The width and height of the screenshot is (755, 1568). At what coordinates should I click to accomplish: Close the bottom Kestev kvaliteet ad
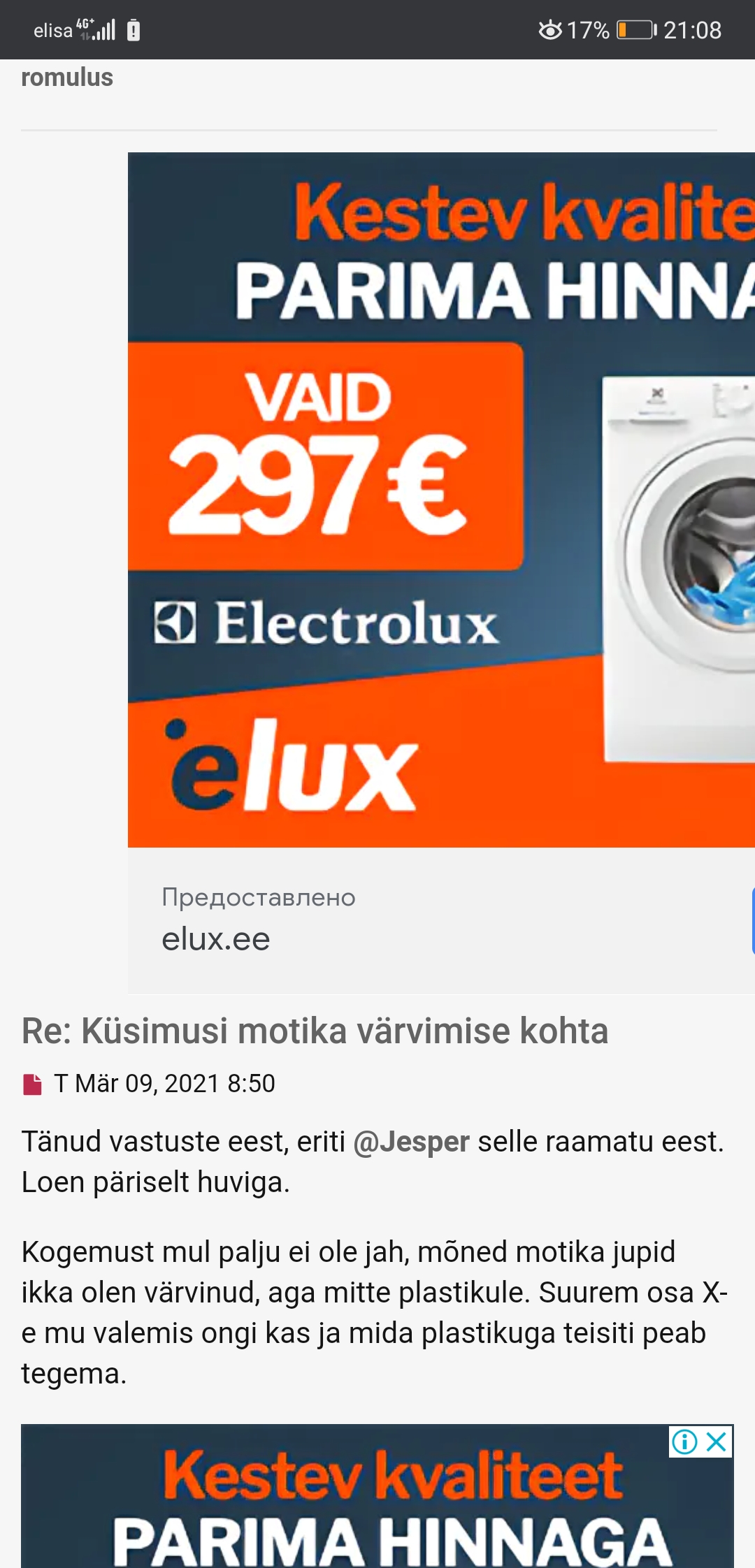pyautogui.click(x=717, y=1442)
